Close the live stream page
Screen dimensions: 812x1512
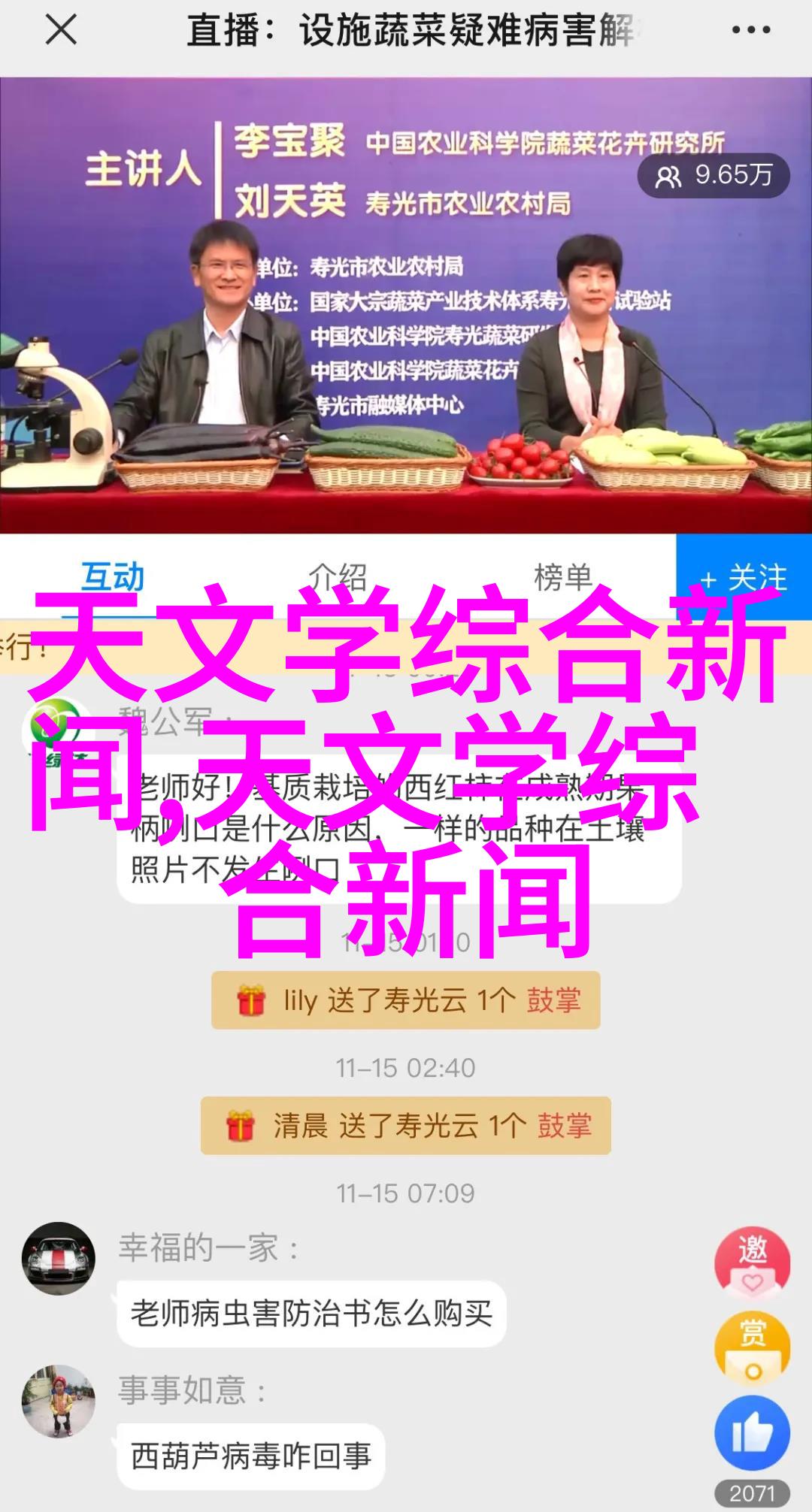(x=61, y=31)
